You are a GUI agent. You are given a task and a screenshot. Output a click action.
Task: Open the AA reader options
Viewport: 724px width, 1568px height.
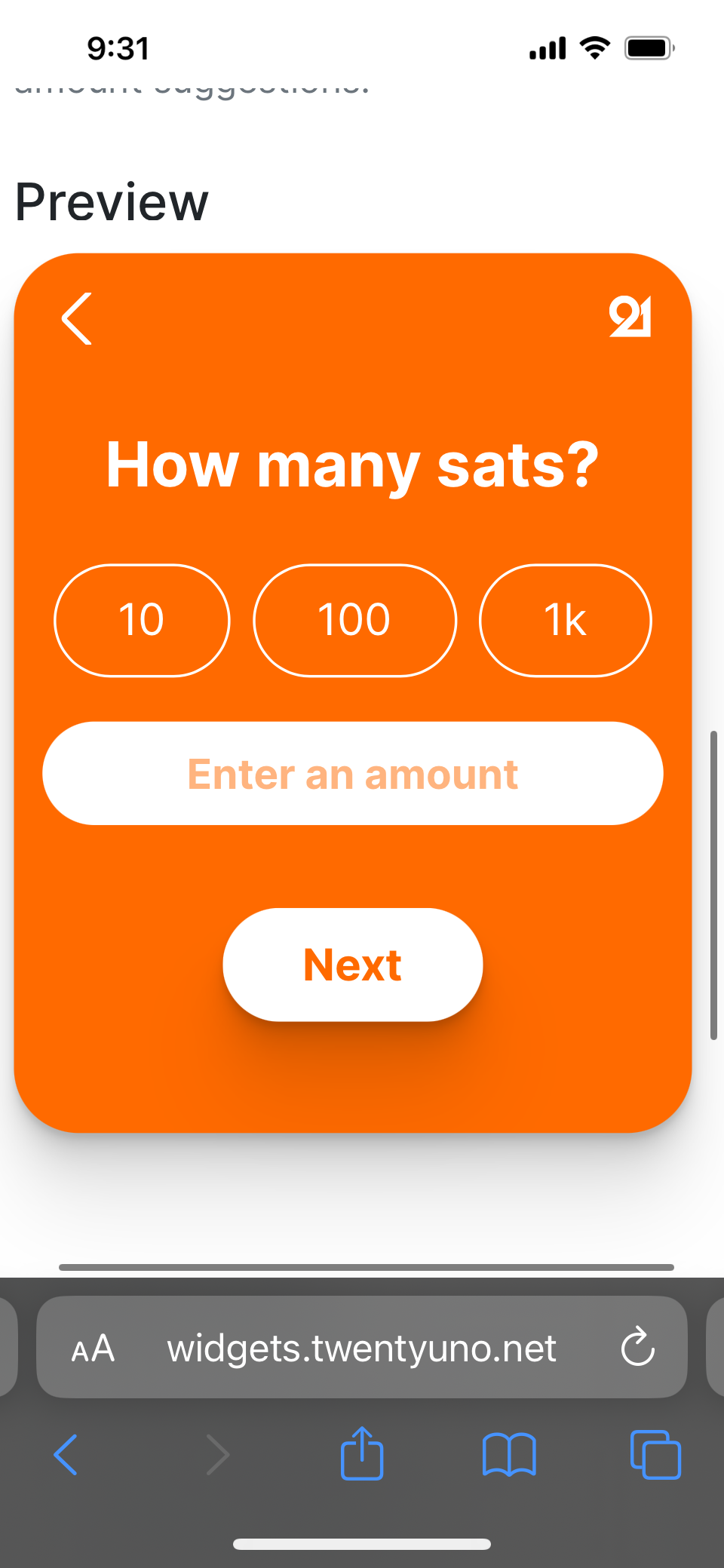pyautogui.click(x=93, y=1349)
